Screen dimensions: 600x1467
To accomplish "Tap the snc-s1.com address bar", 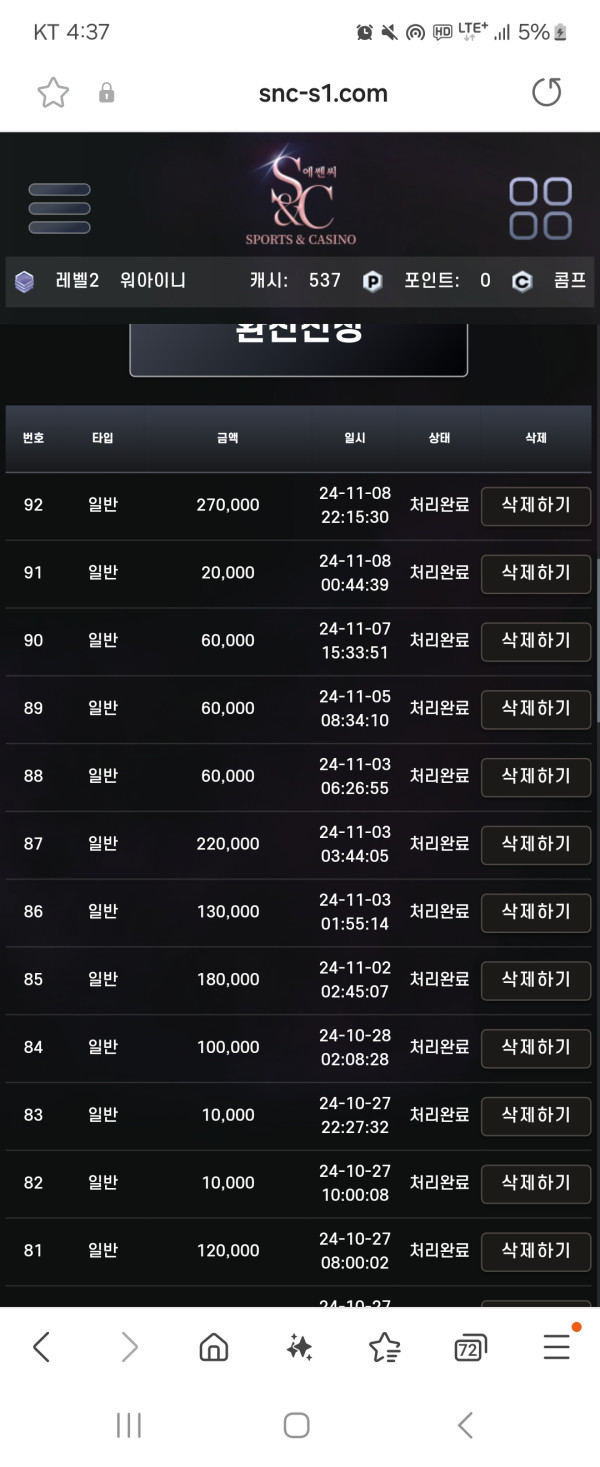I will (x=322, y=93).
